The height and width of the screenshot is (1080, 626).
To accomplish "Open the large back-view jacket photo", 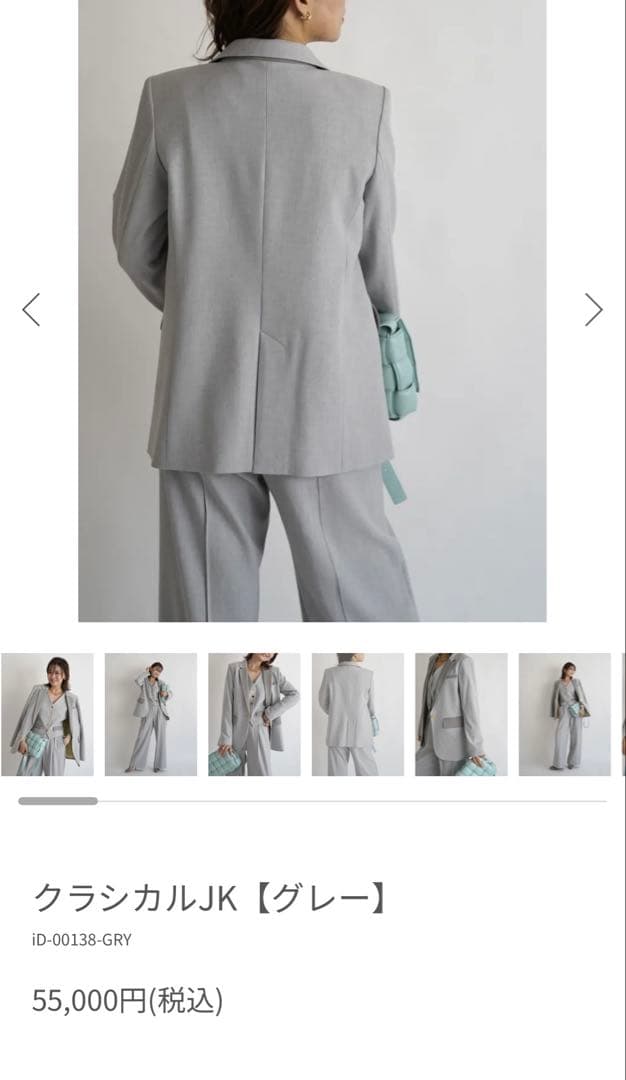I will coord(312,310).
